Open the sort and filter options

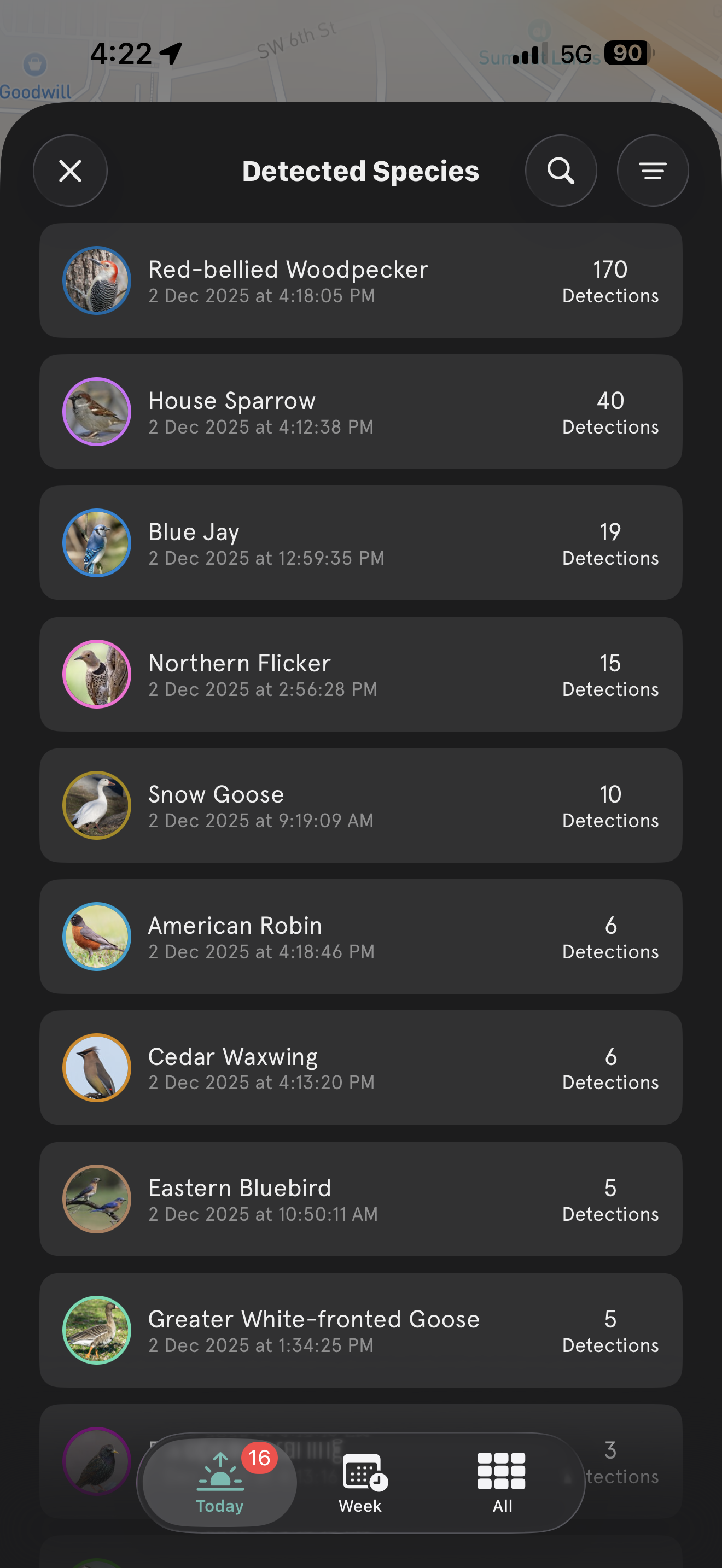click(x=653, y=171)
